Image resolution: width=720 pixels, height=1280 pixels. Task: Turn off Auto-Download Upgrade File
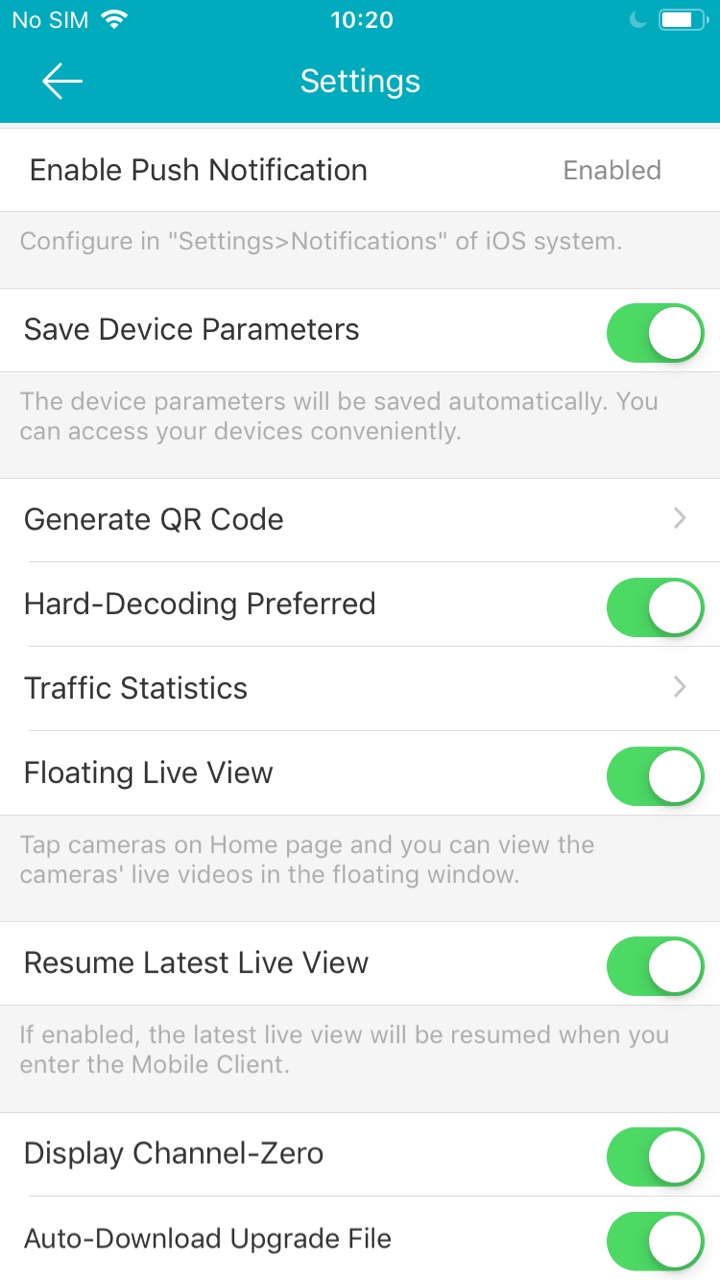tap(655, 1241)
